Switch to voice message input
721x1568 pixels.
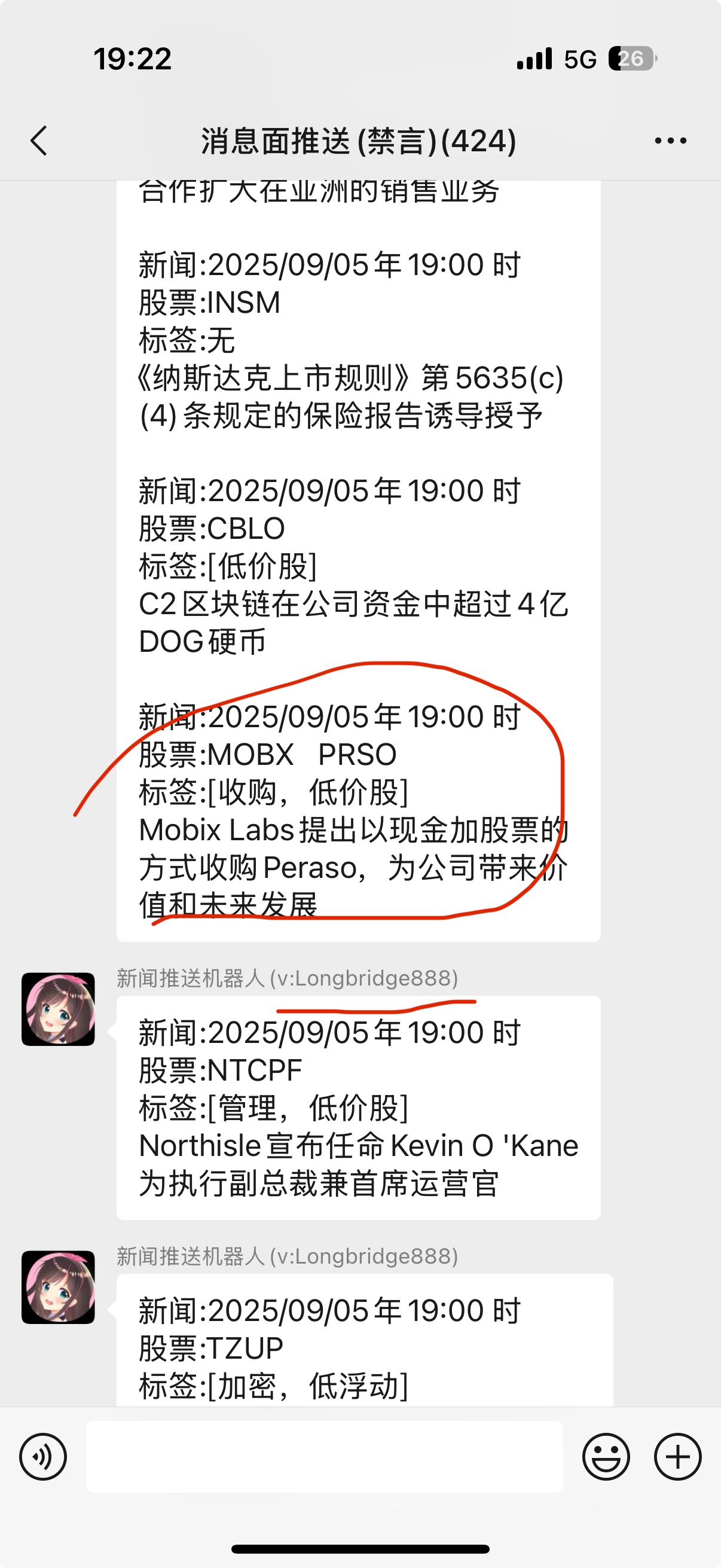point(43,1457)
